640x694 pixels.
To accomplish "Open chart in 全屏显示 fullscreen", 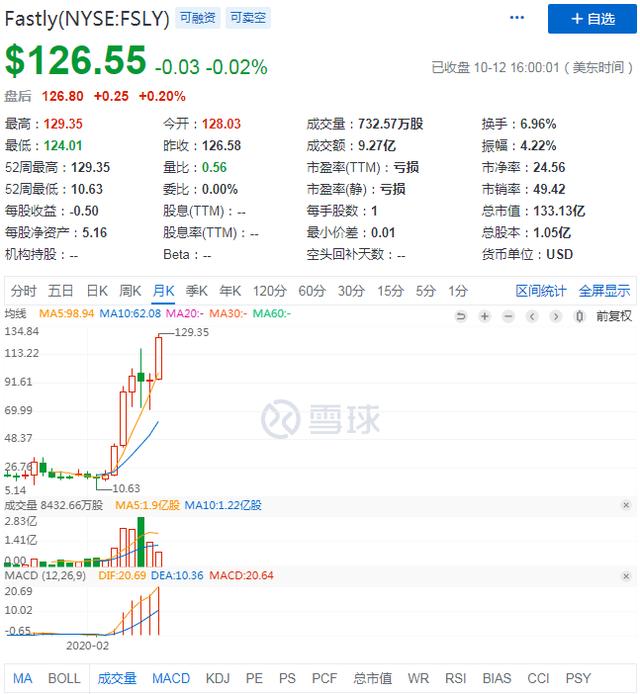I will click(604, 291).
